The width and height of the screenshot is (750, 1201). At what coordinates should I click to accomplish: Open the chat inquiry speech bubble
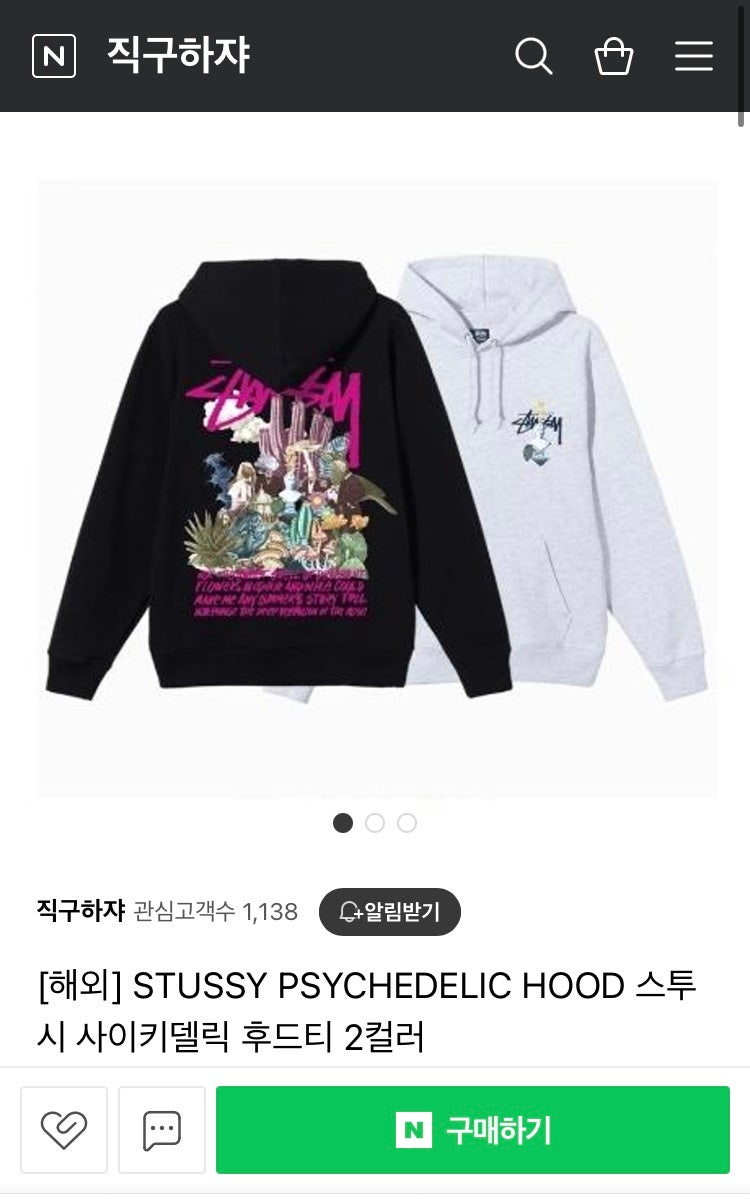162,1130
